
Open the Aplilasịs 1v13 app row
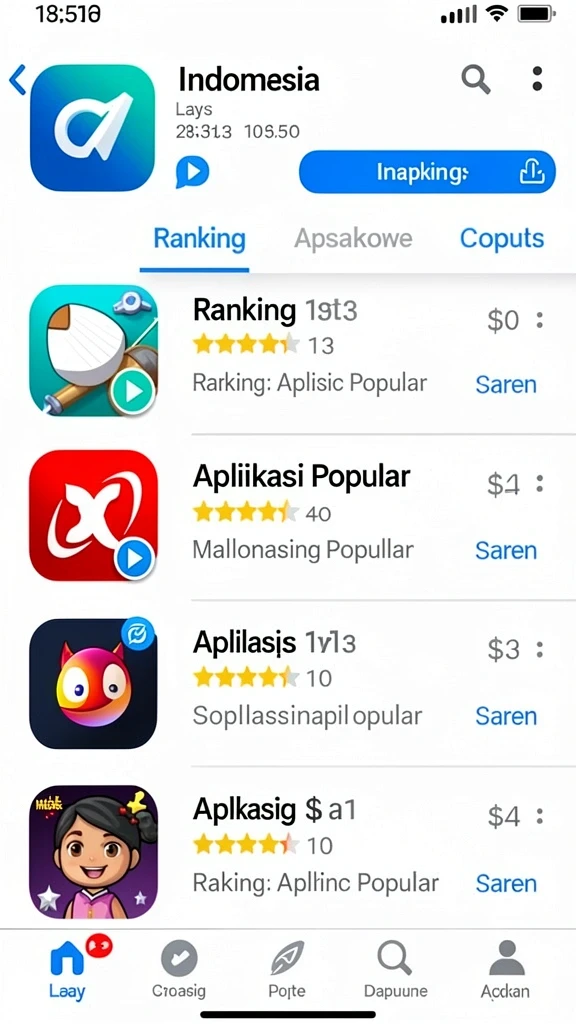[x=288, y=684]
